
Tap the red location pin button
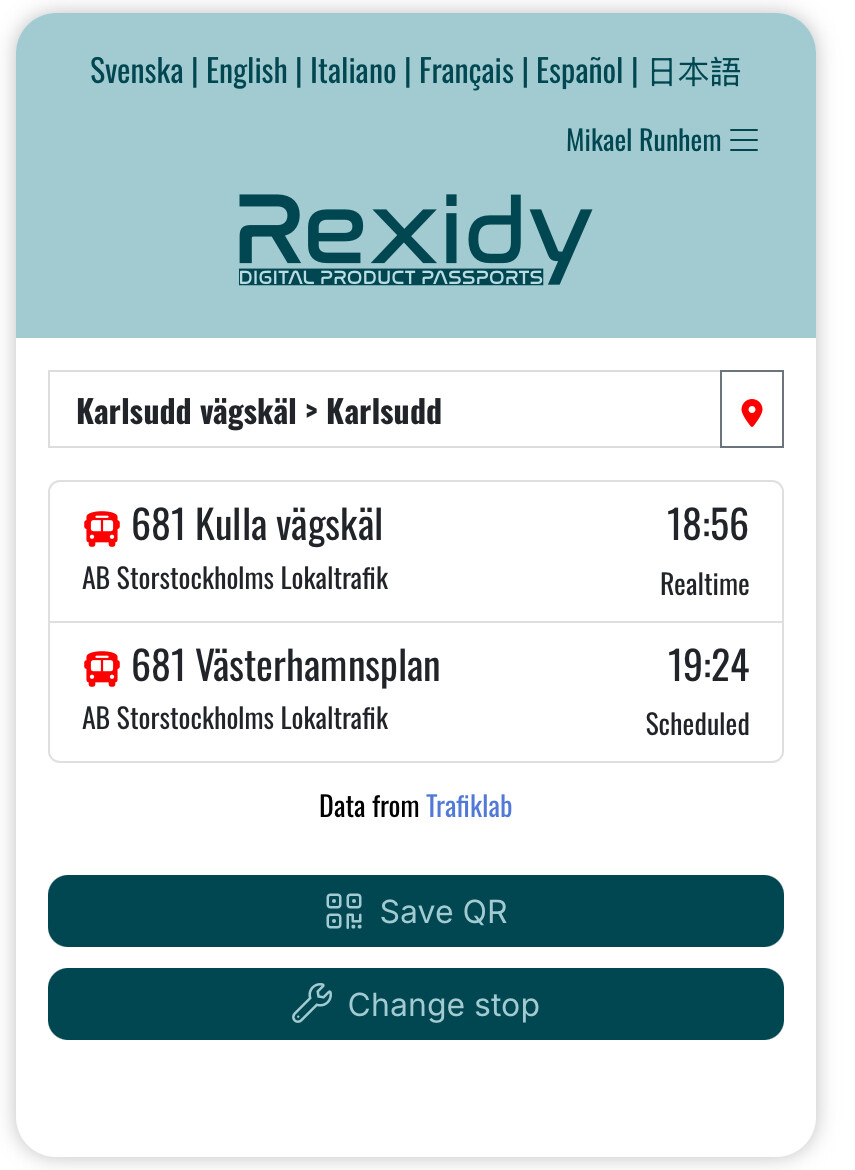(x=752, y=410)
